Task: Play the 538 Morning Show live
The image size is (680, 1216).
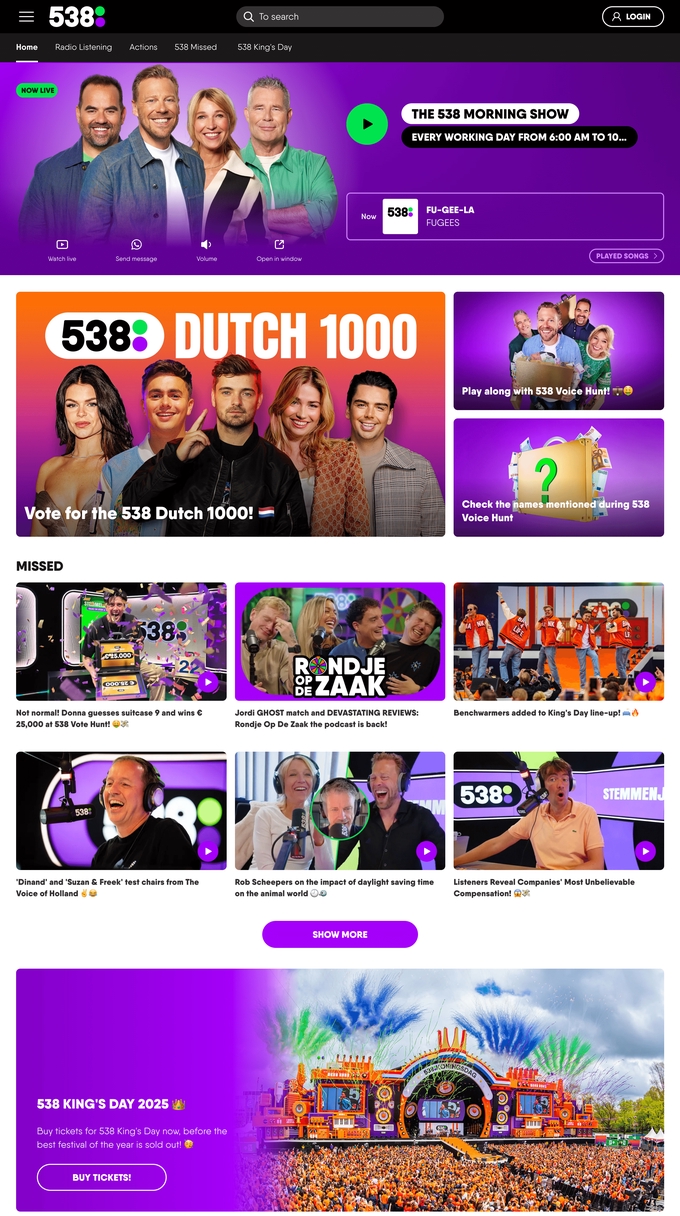Action: coord(367,124)
